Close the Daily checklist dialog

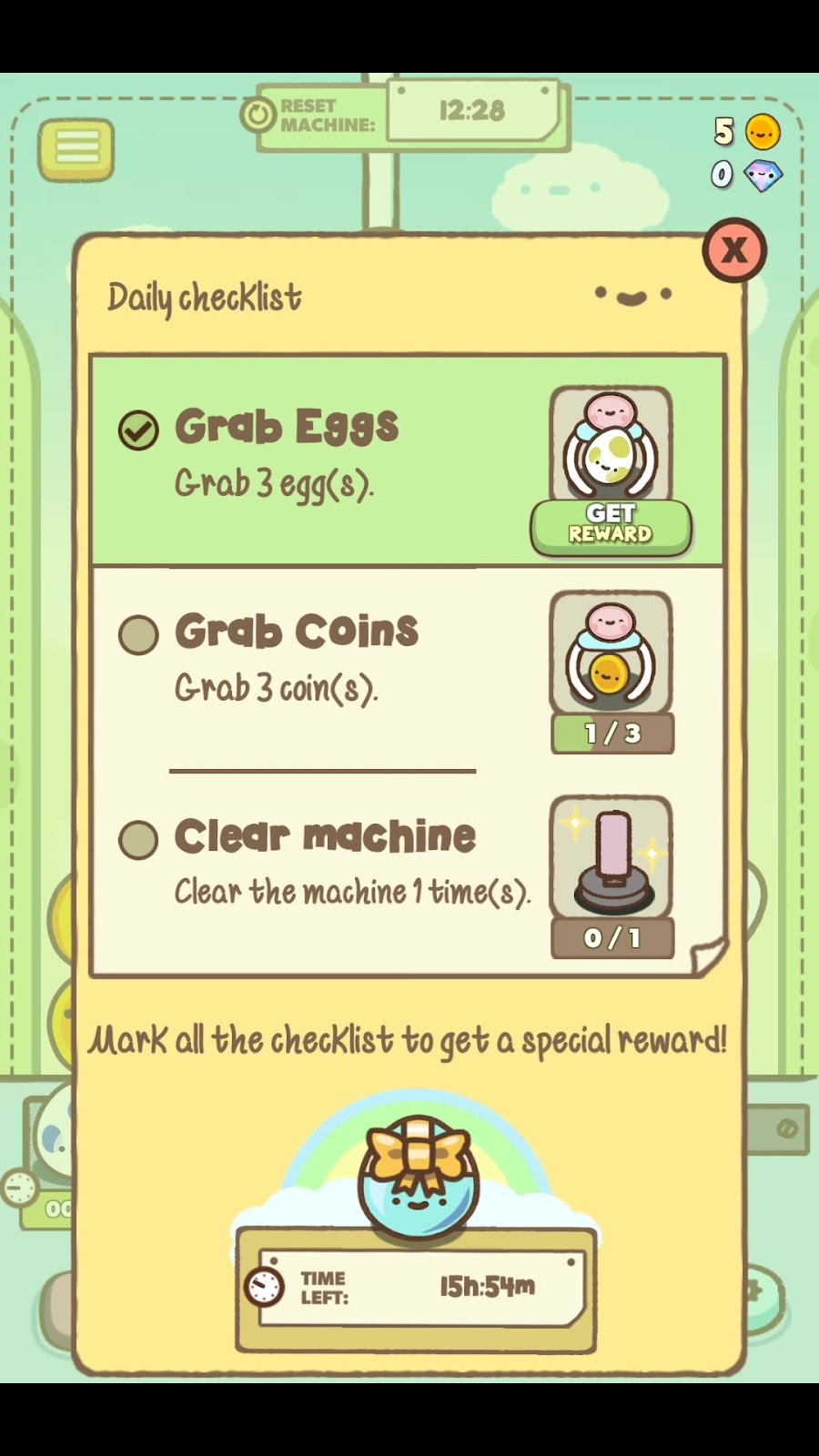pyautogui.click(x=734, y=250)
